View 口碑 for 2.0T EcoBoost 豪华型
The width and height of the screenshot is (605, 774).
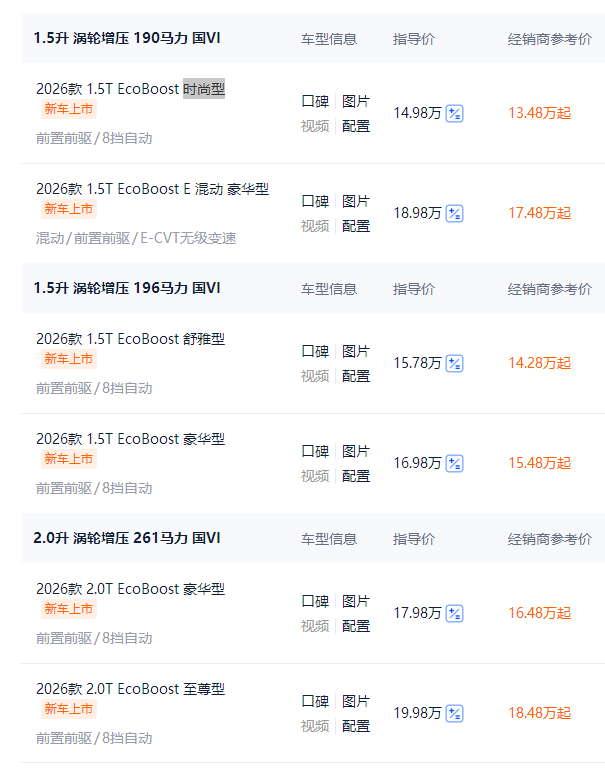click(x=315, y=601)
